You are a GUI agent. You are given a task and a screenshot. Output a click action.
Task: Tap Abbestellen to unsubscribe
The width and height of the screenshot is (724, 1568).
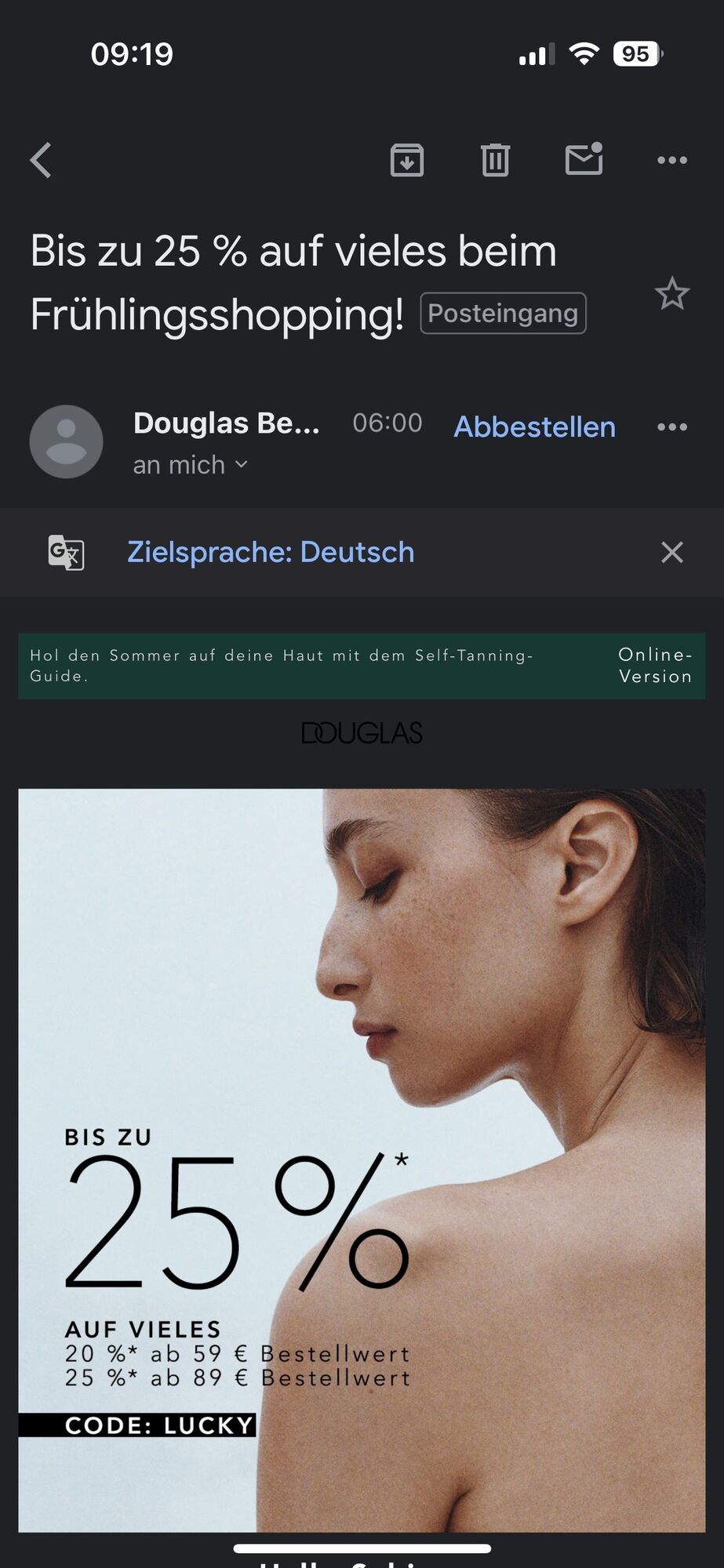(x=534, y=426)
